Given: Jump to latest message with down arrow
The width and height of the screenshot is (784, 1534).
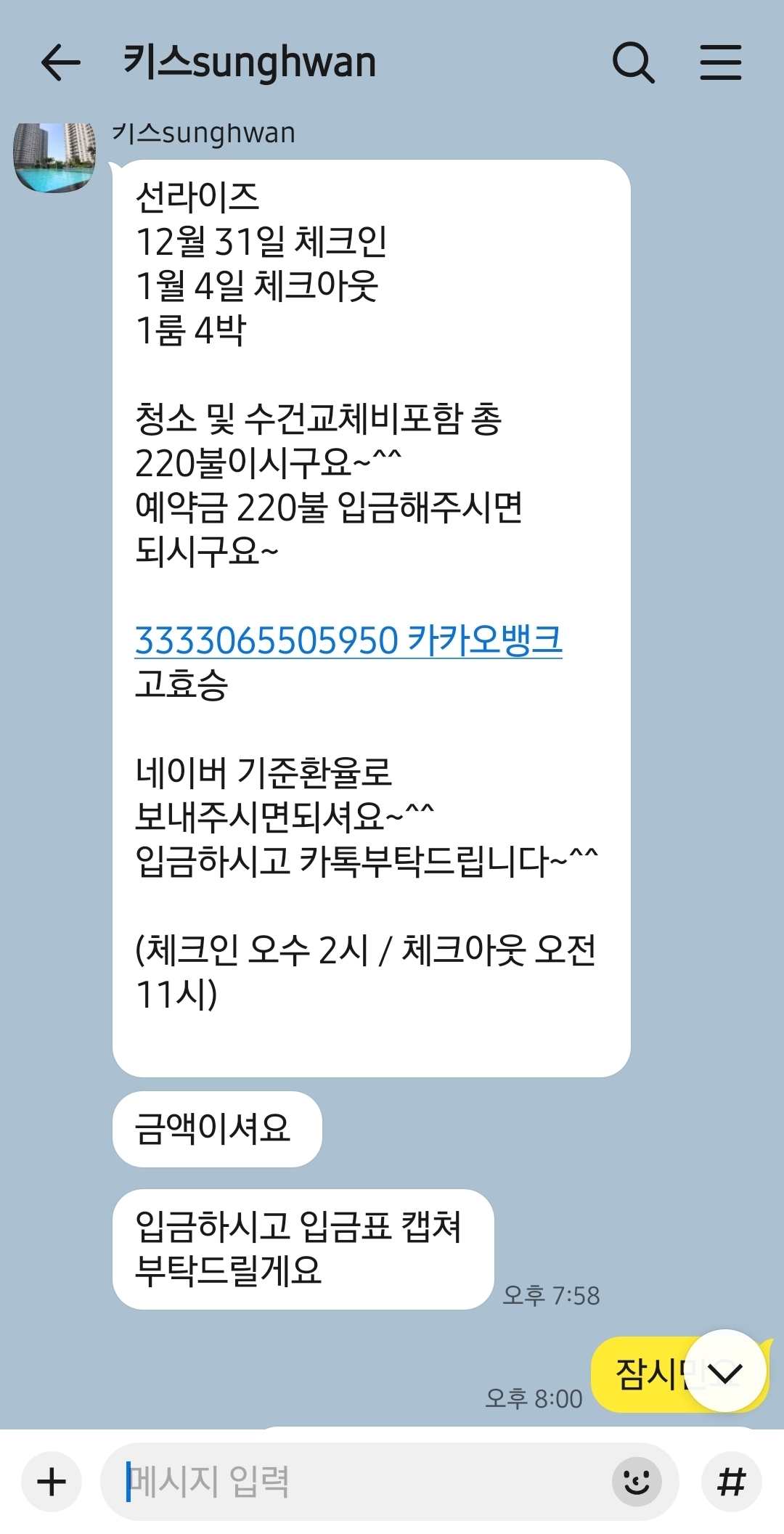Looking at the screenshot, I should pos(725,1371).
